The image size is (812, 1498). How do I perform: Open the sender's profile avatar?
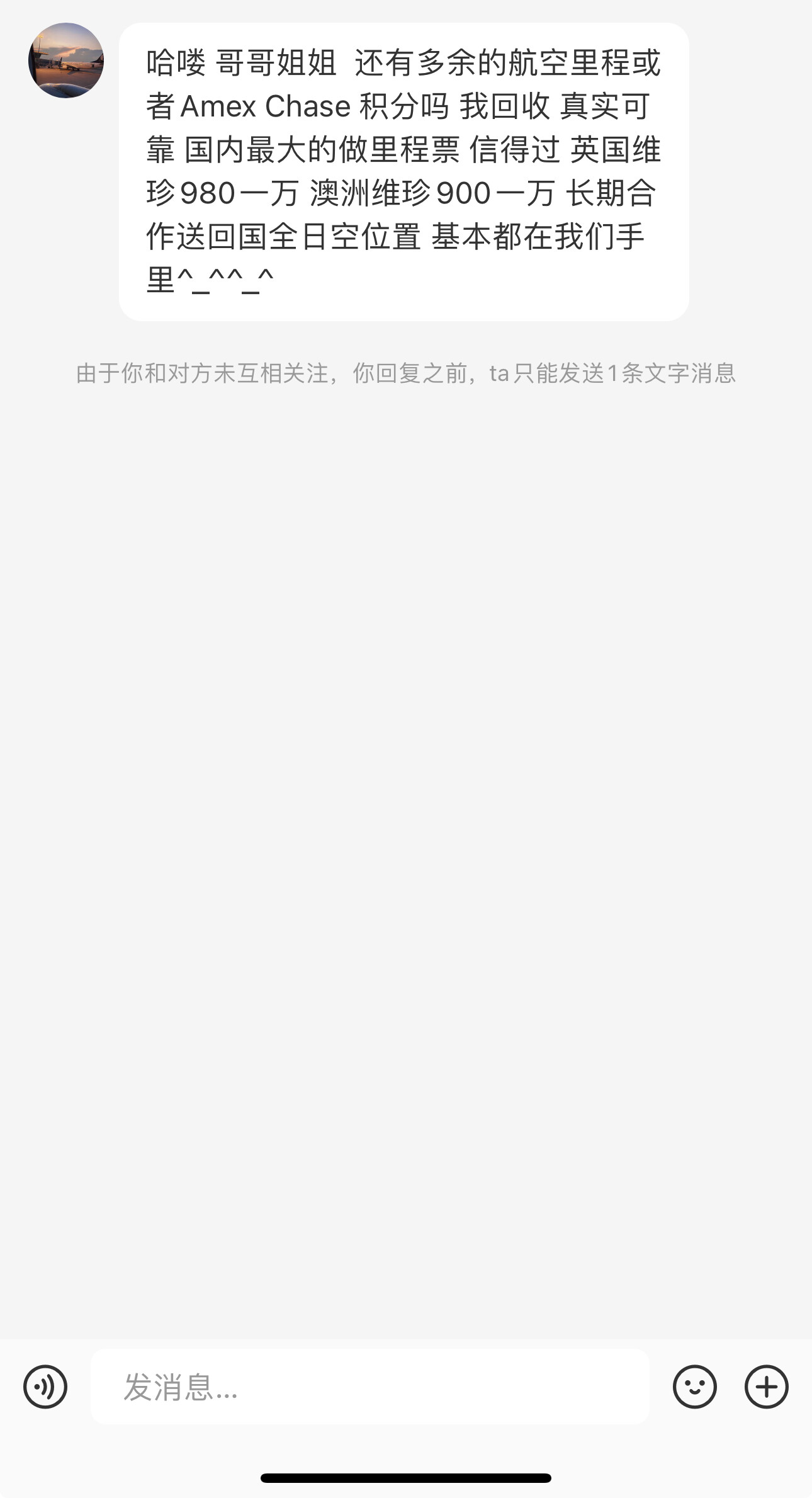(66, 60)
